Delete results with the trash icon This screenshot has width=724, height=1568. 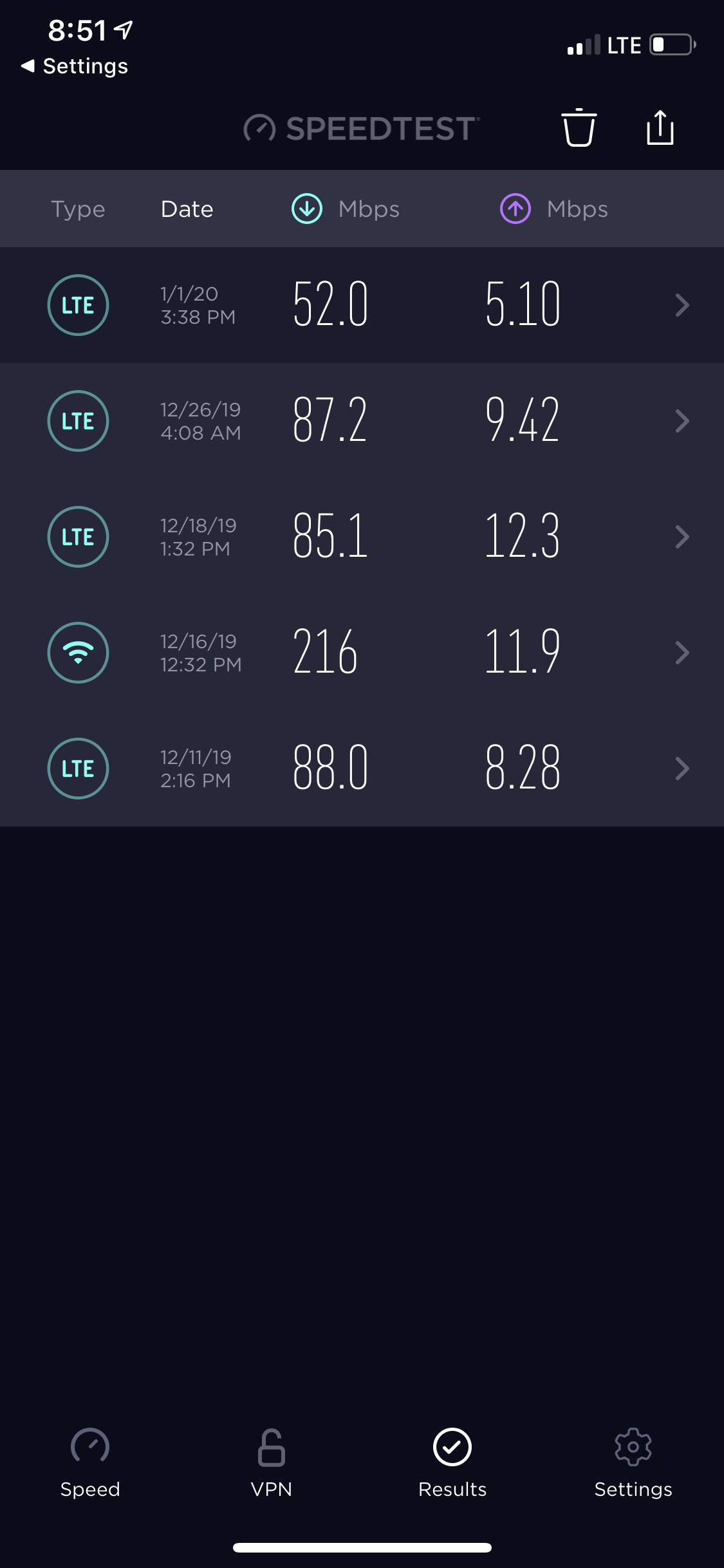click(579, 128)
